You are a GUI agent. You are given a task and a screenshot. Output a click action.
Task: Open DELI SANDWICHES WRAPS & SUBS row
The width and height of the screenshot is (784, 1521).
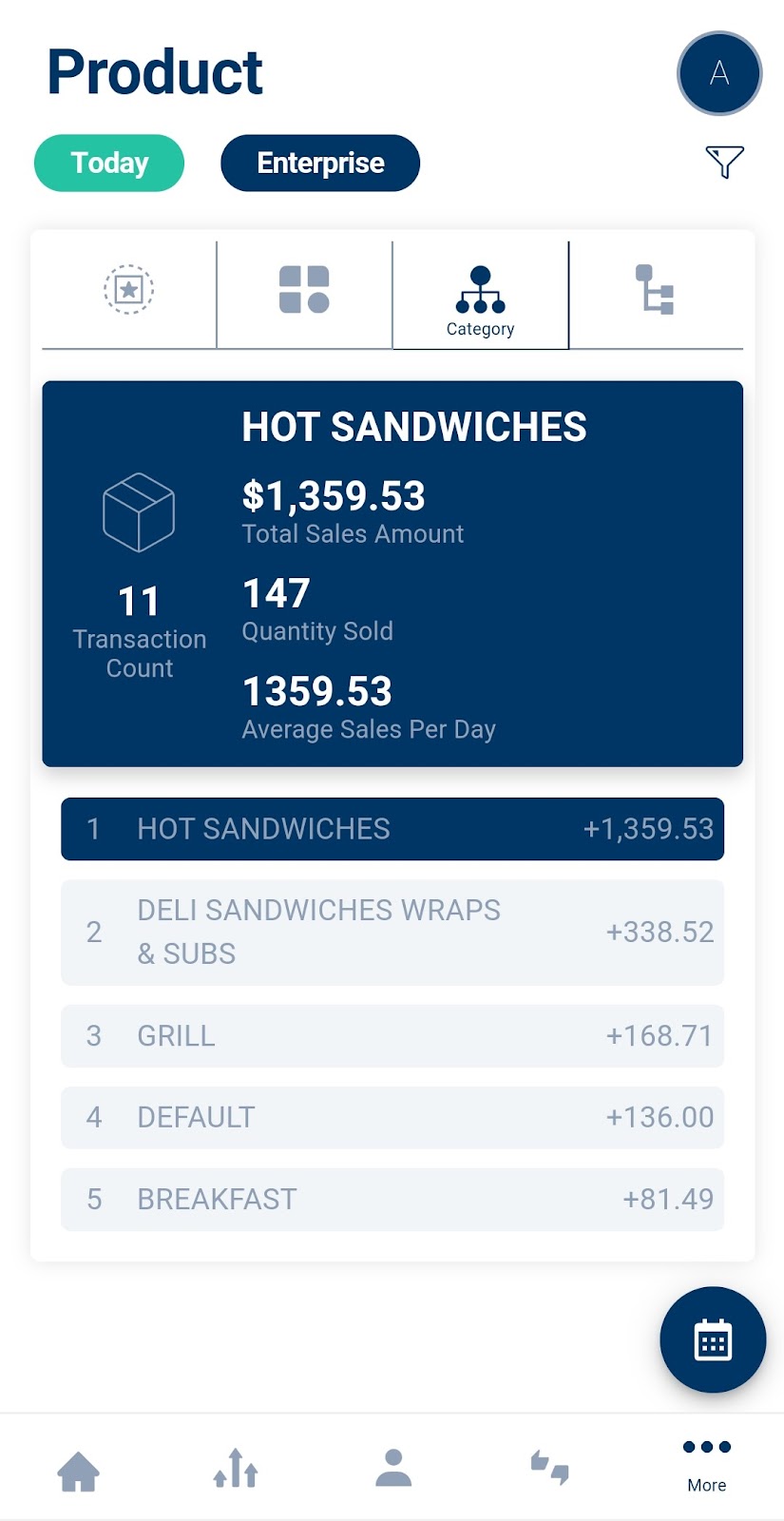pos(392,932)
